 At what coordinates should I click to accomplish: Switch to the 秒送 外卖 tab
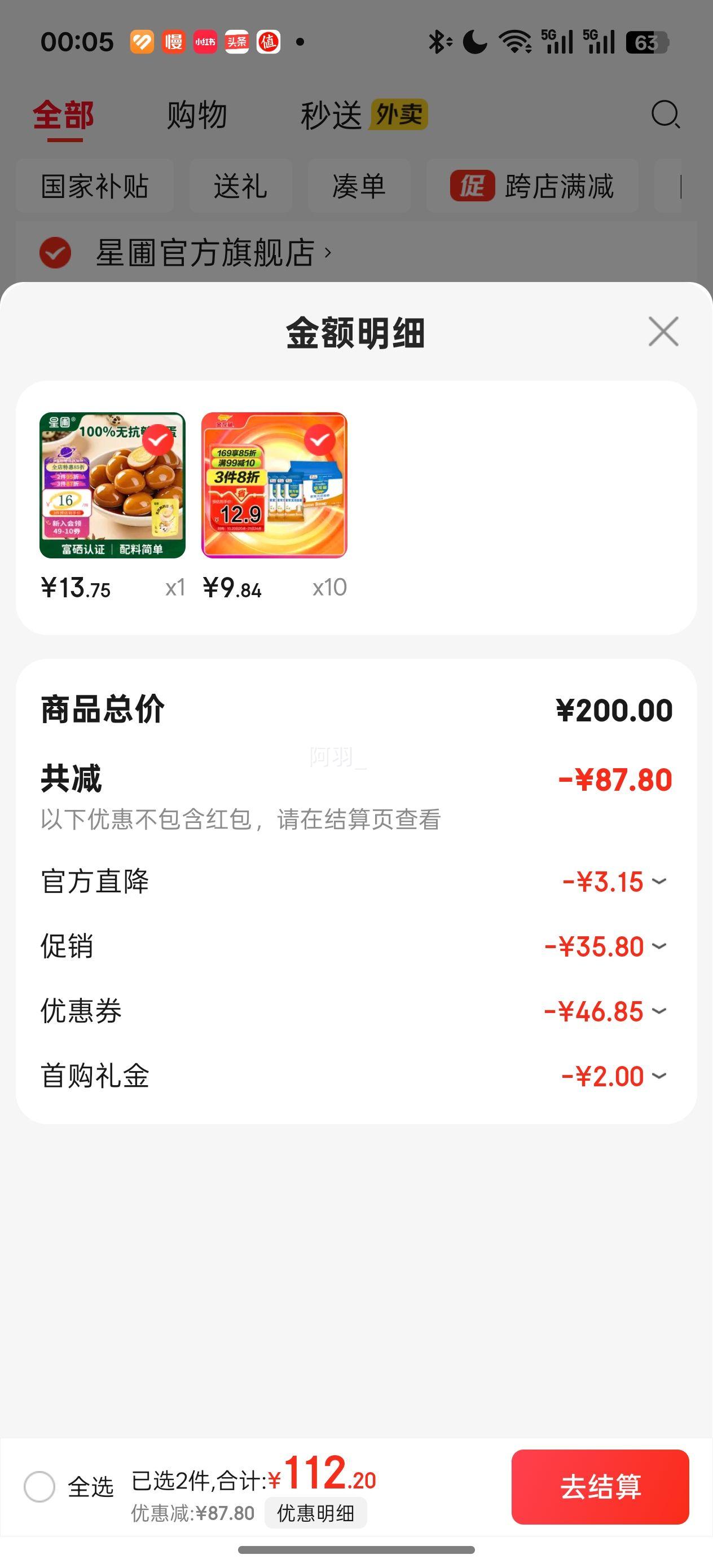click(x=363, y=115)
